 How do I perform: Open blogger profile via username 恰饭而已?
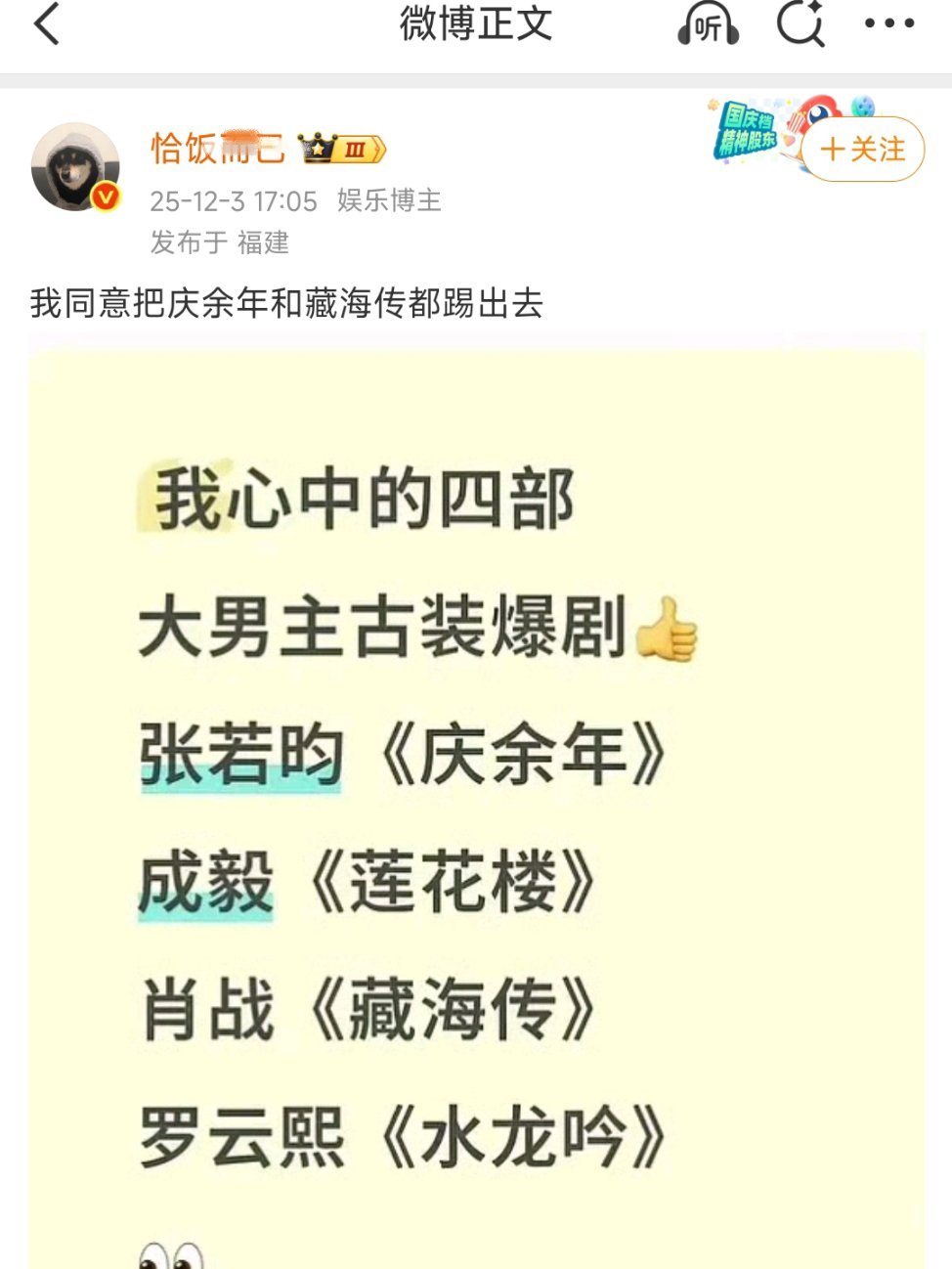(219, 147)
